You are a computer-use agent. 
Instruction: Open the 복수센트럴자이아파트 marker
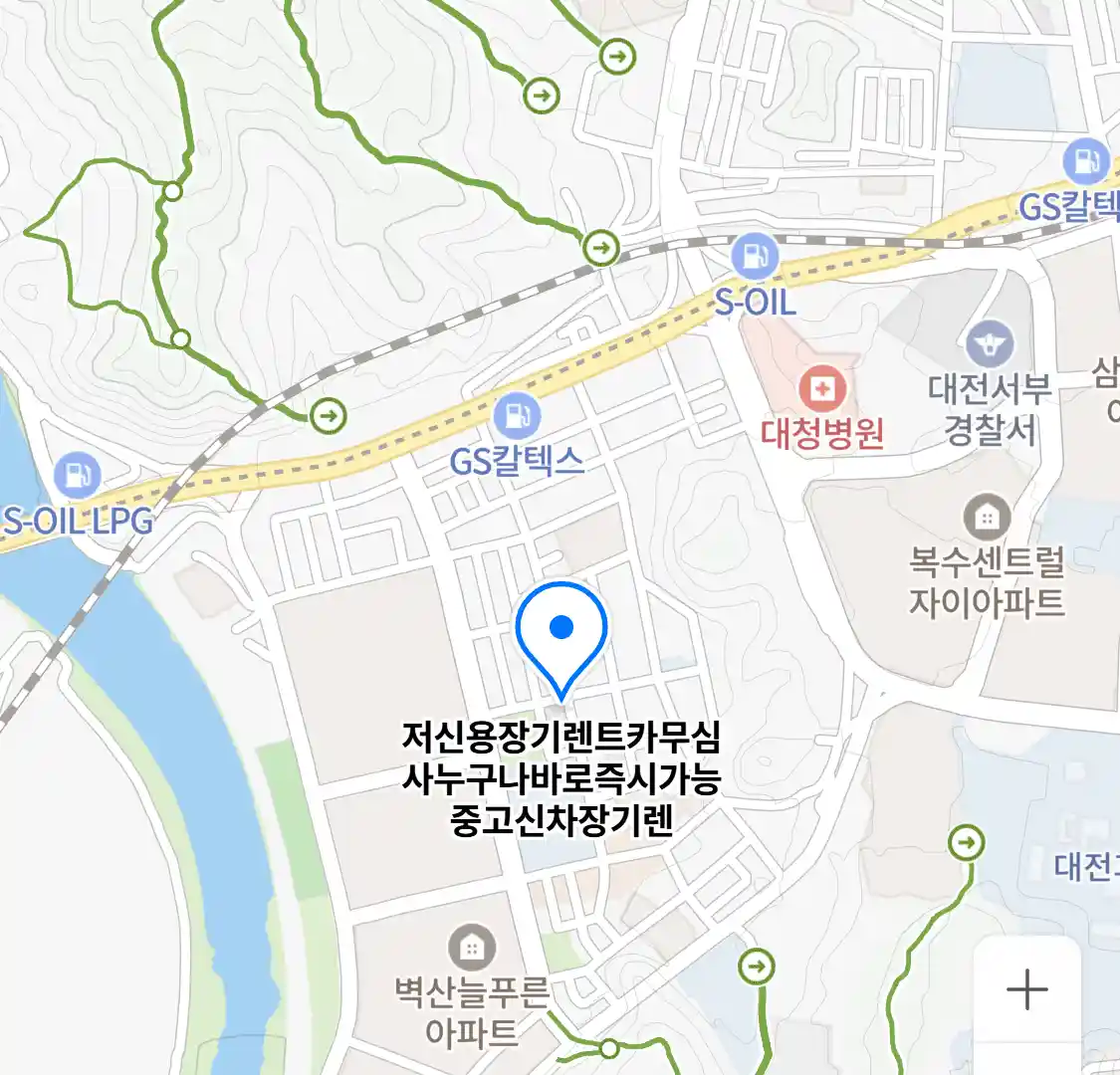987,518
